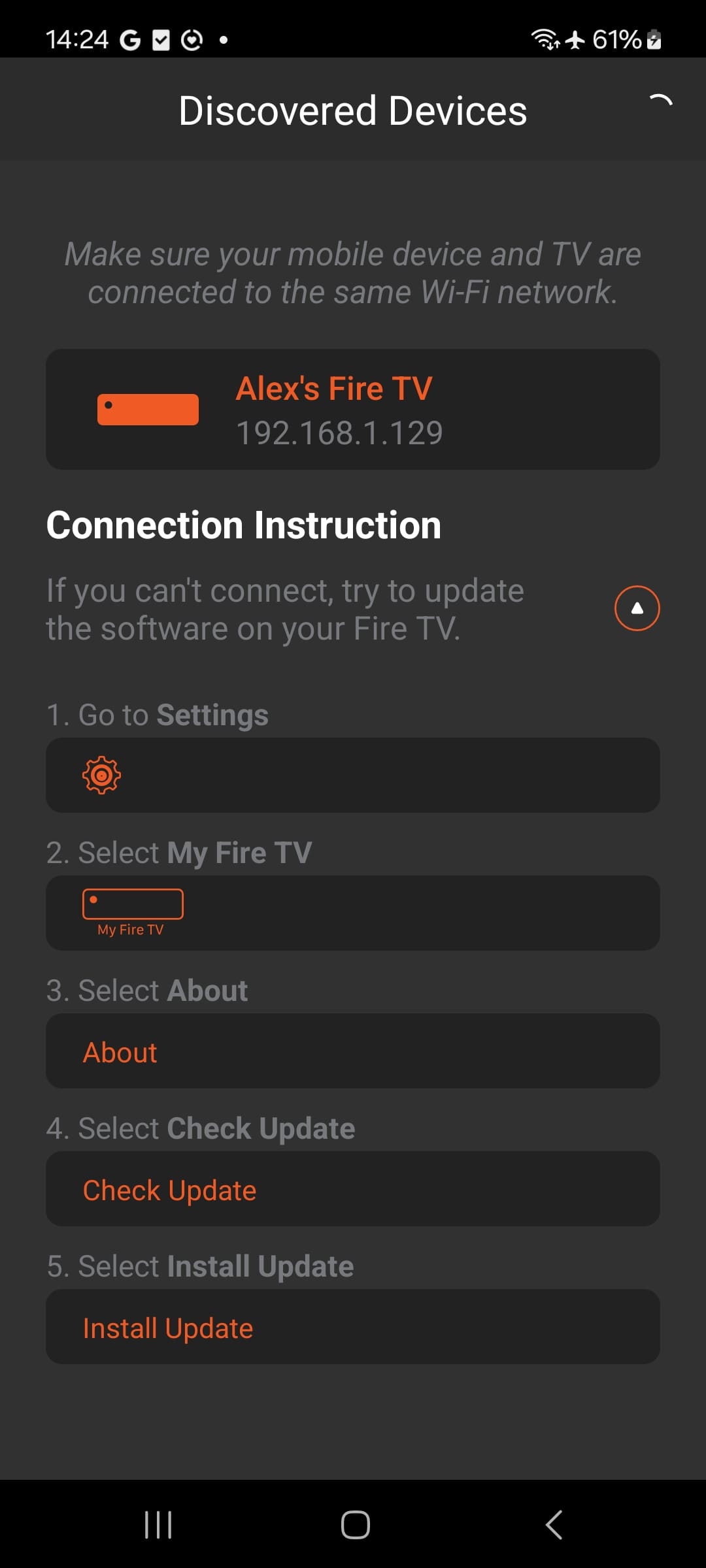Screen dimensions: 706x1568
Task: Tap the Fire TV remote icon on device card
Action: [x=148, y=410]
